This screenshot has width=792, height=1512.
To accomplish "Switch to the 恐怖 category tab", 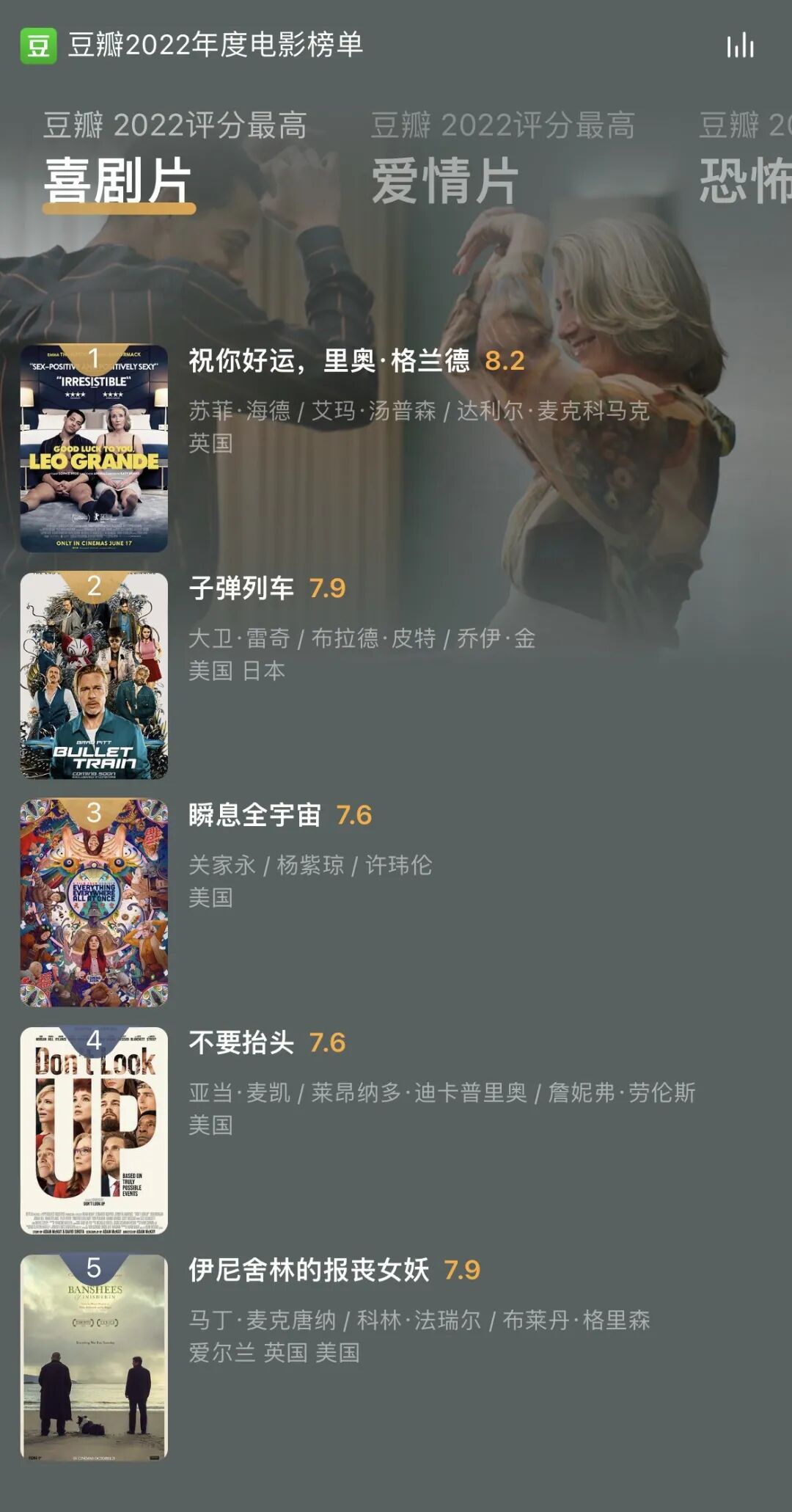I will tap(745, 180).
